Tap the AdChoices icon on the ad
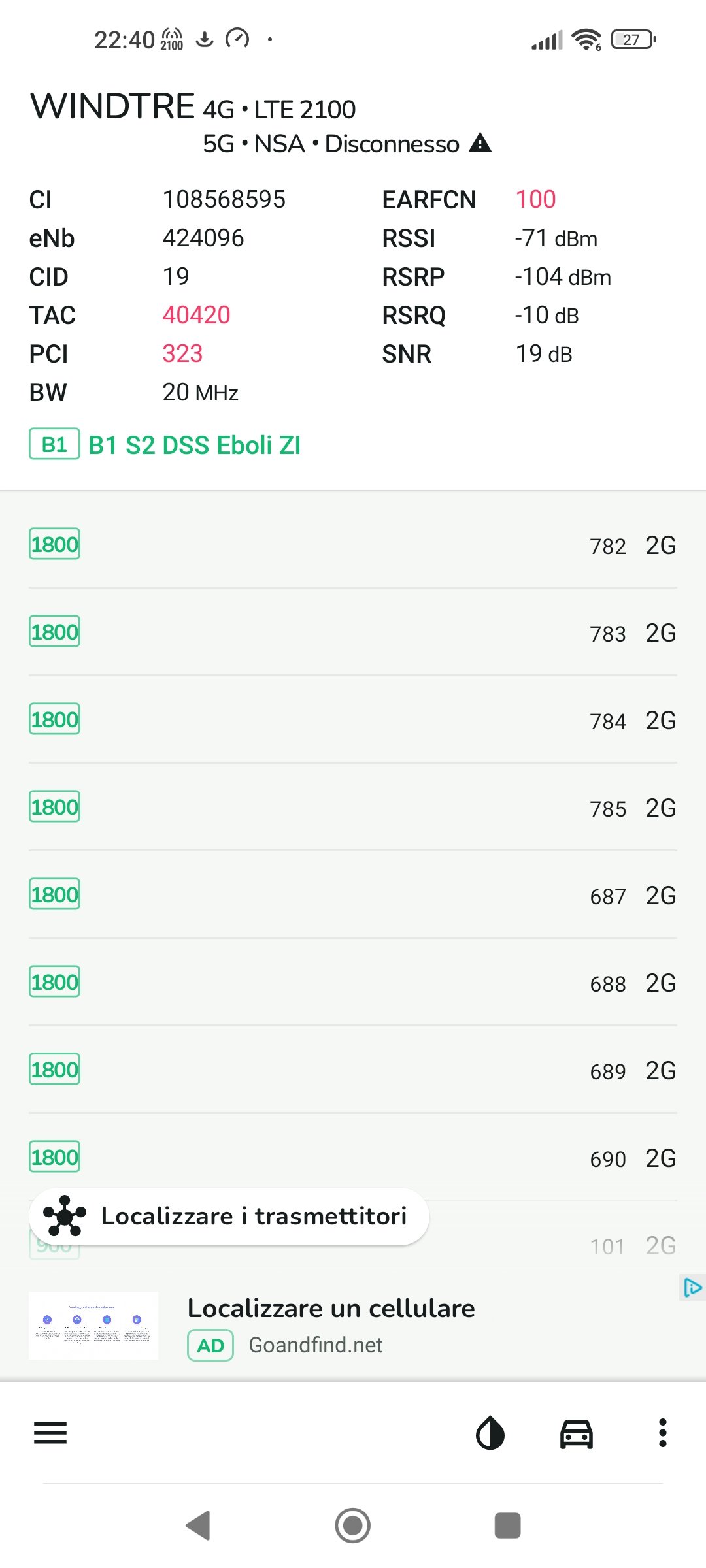Image resolution: width=706 pixels, height=1568 pixels. coord(692,1287)
